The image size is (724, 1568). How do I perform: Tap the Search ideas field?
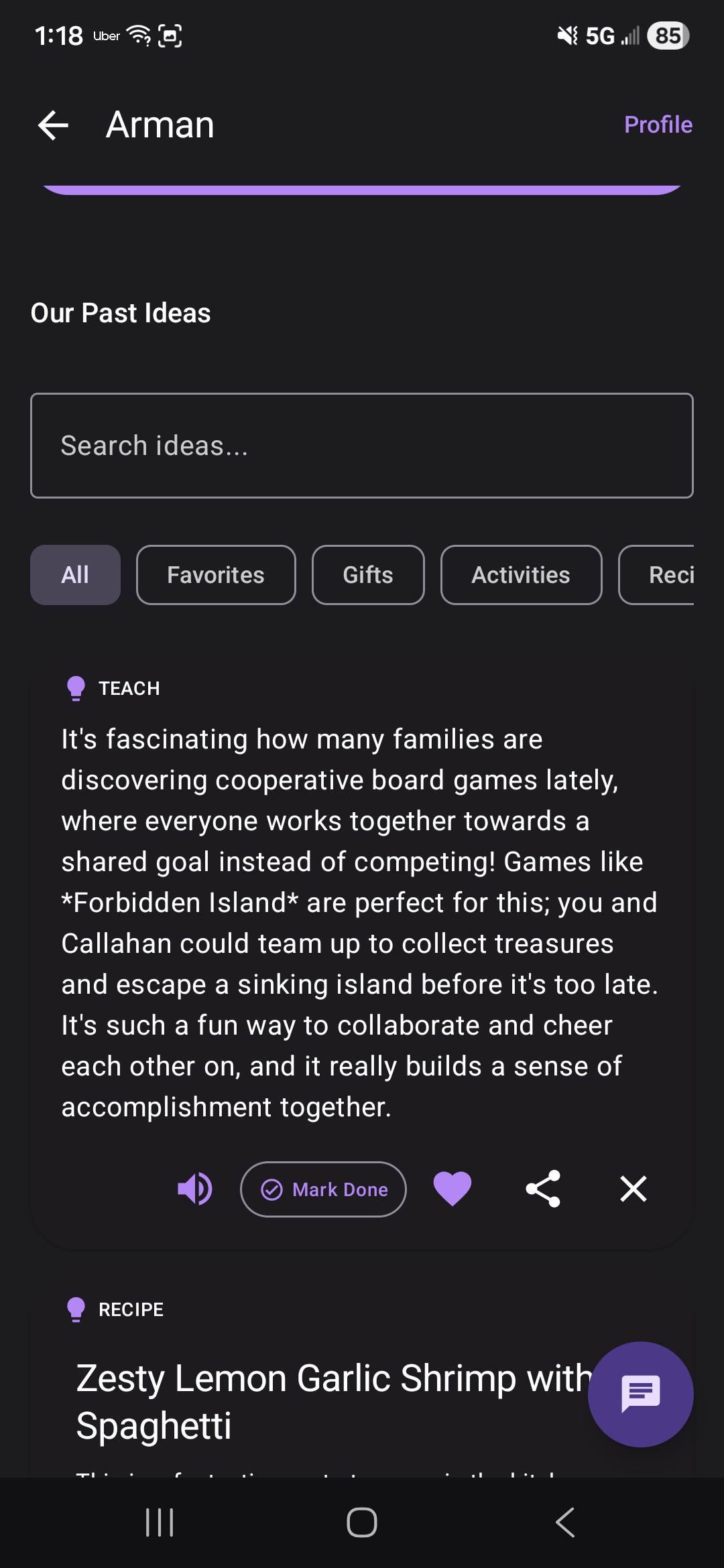[362, 445]
